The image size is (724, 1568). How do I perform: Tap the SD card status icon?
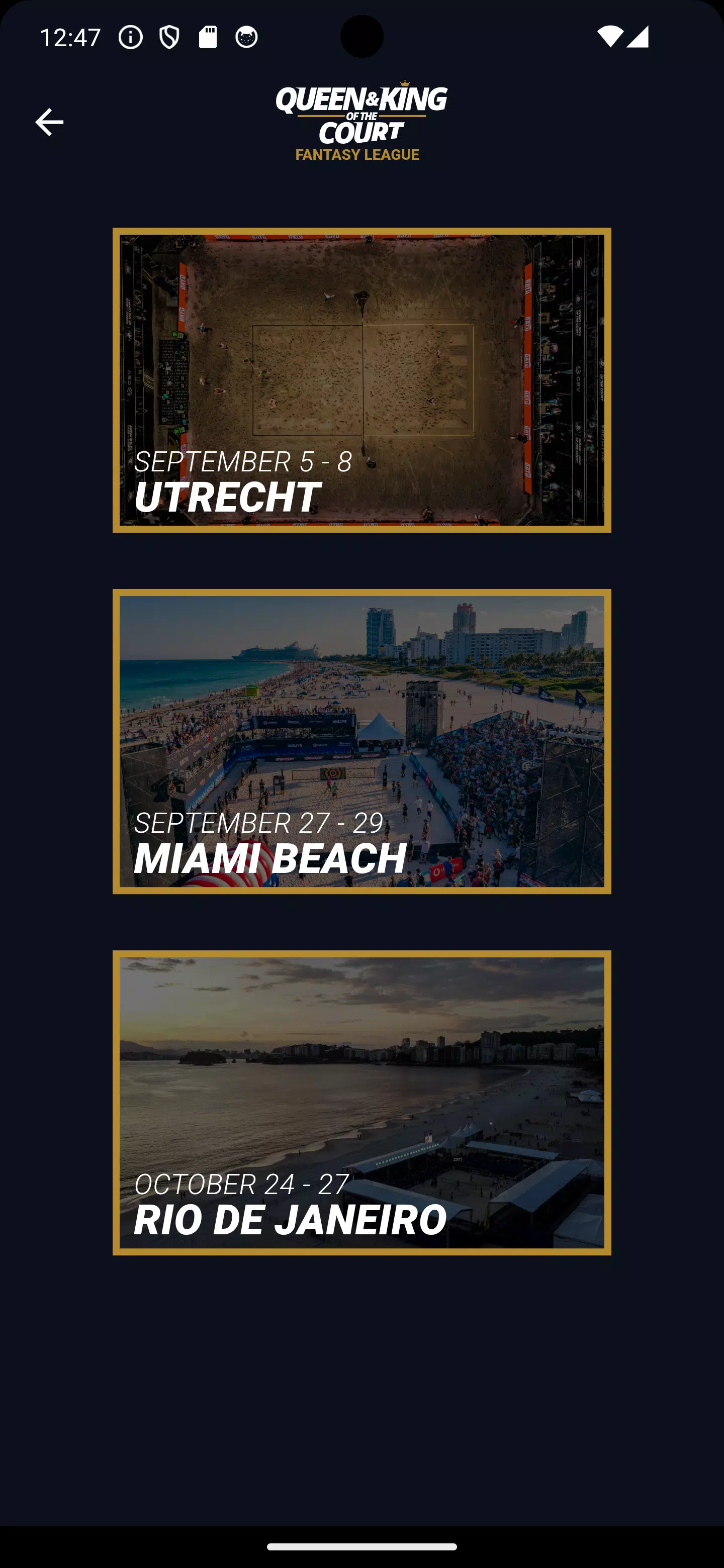pyautogui.click(x=208, y=37)
